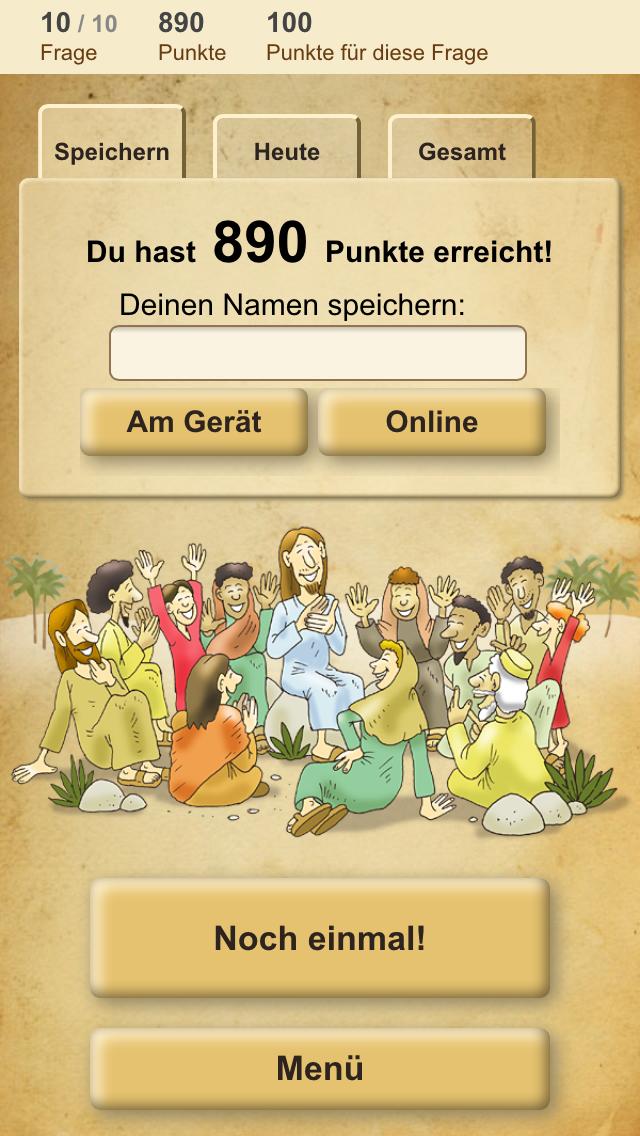The width and height of the screenshot is (640, 1136).
Task: Switch to the Speichern tab
Action: pyautogui.click(x=112, y=151)
